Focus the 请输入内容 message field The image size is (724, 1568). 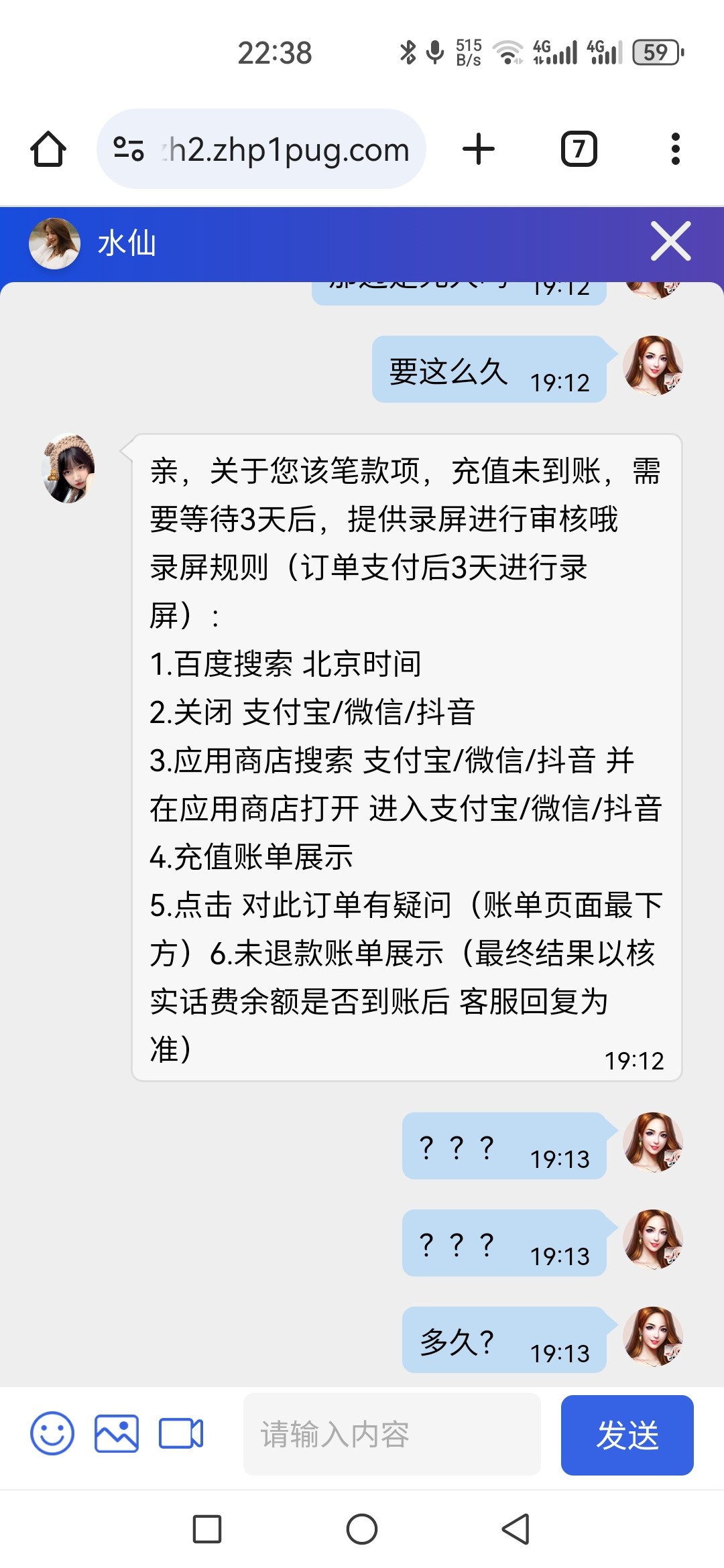click(x=391, y=1434)
